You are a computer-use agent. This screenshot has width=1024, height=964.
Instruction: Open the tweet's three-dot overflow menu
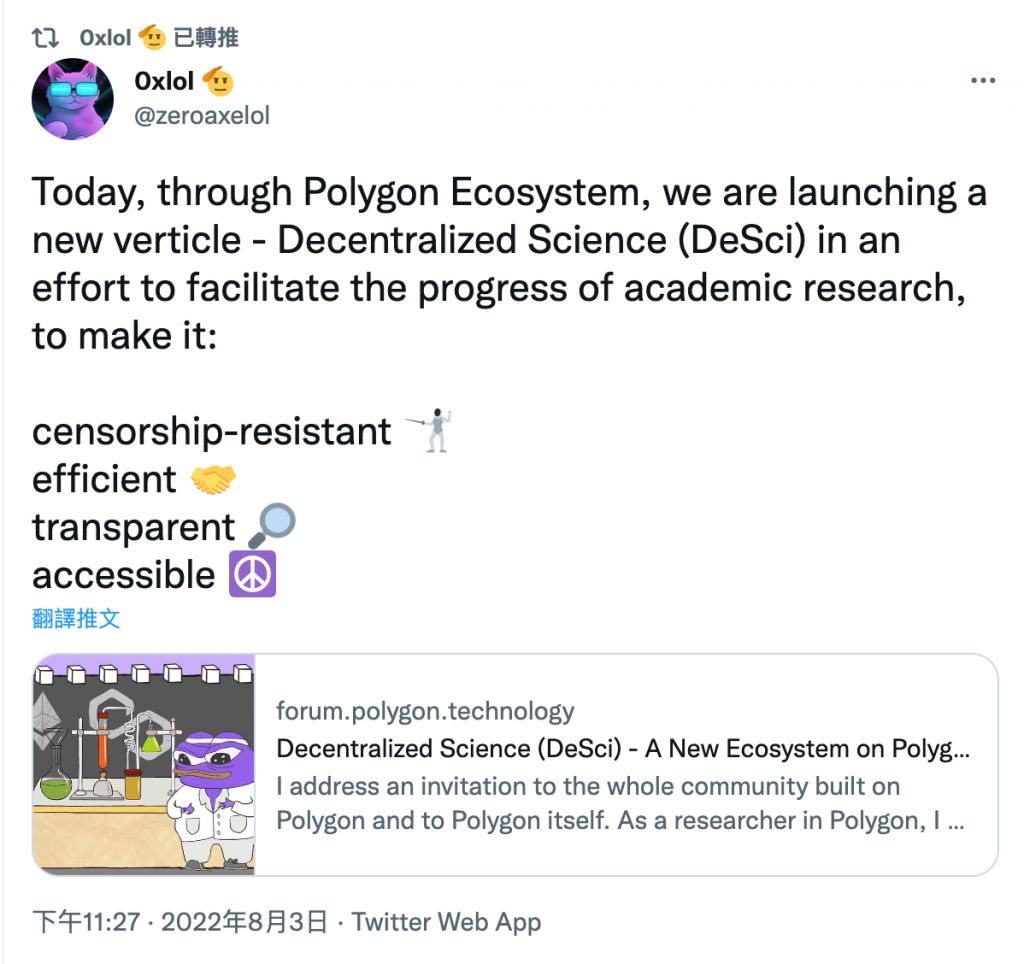coord(983,81)
